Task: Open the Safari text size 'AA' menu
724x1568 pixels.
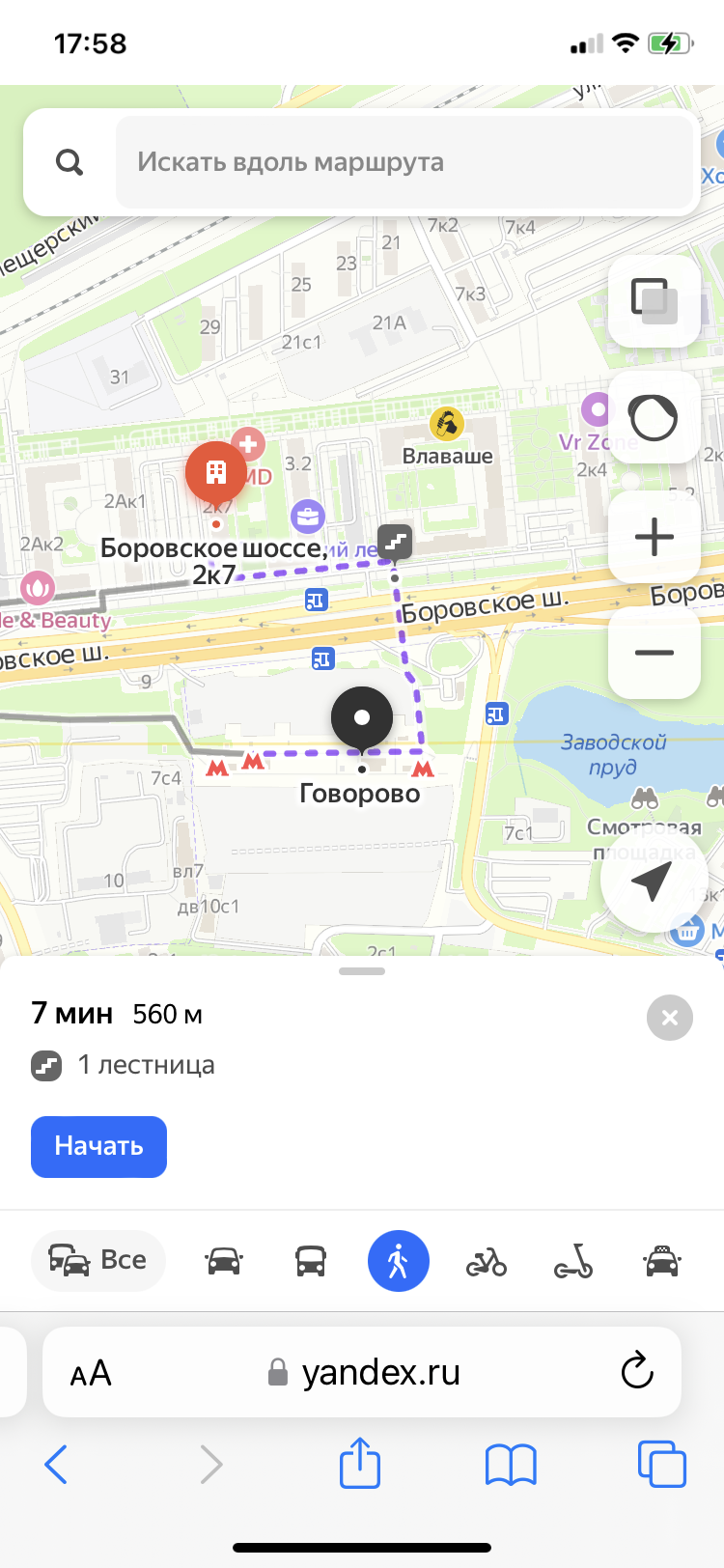Action: [91, 1372]
